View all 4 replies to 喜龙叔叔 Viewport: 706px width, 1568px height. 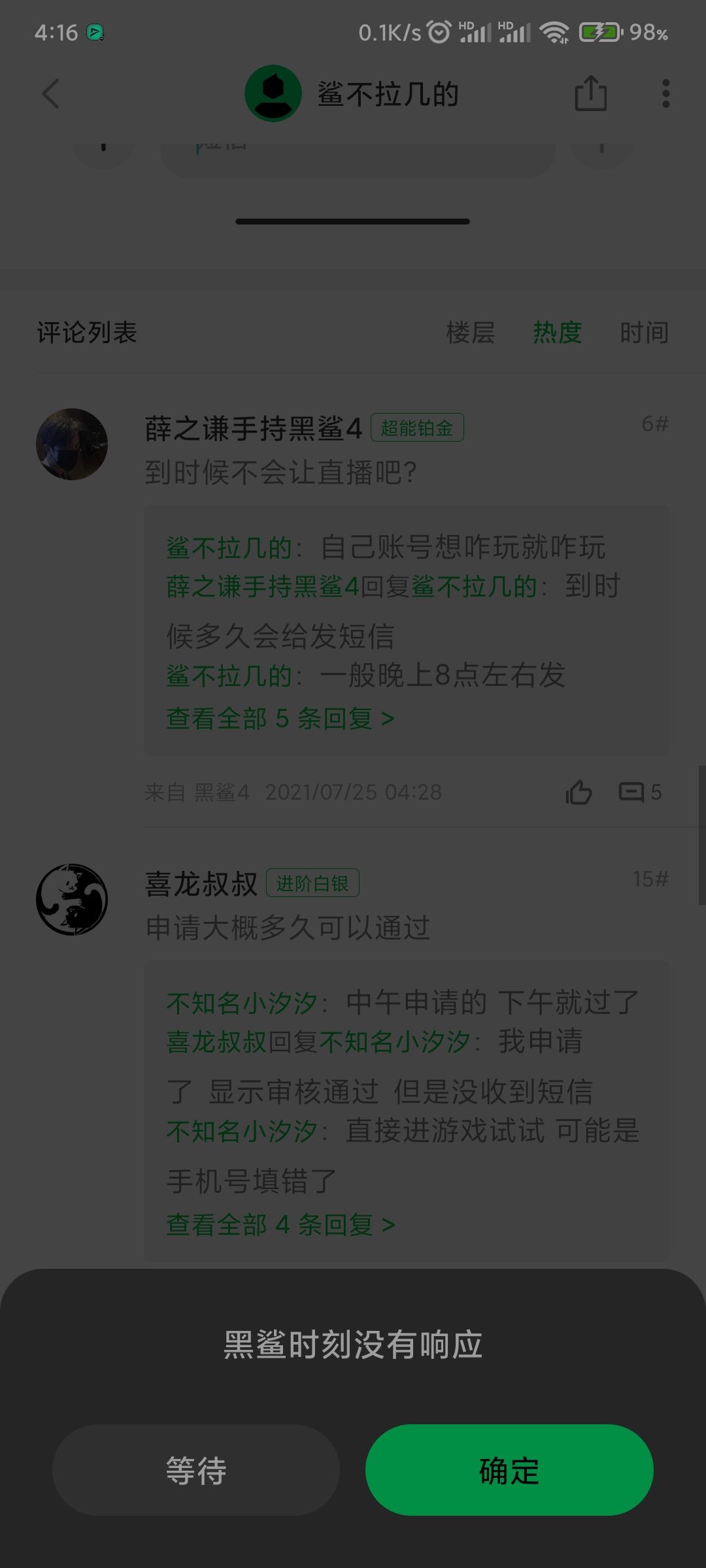coord(280,1224)
